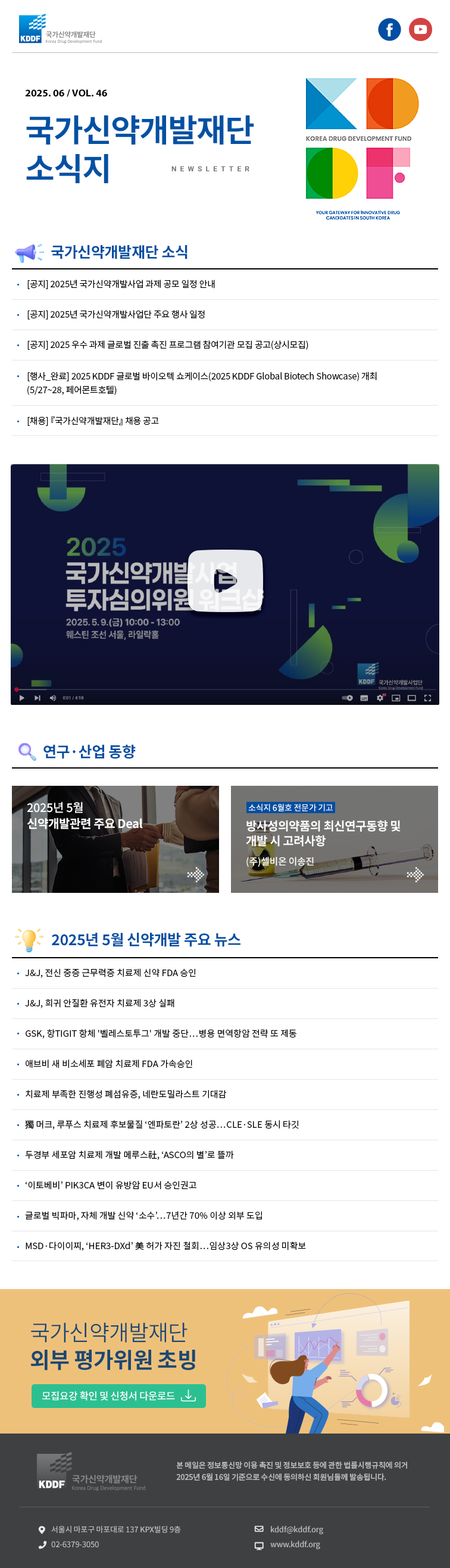The width and height of the screenshot is (450, 1568).
Task: Tap 모집요강 확인 및 신청서 다운로드 button
Action: 118,1395
